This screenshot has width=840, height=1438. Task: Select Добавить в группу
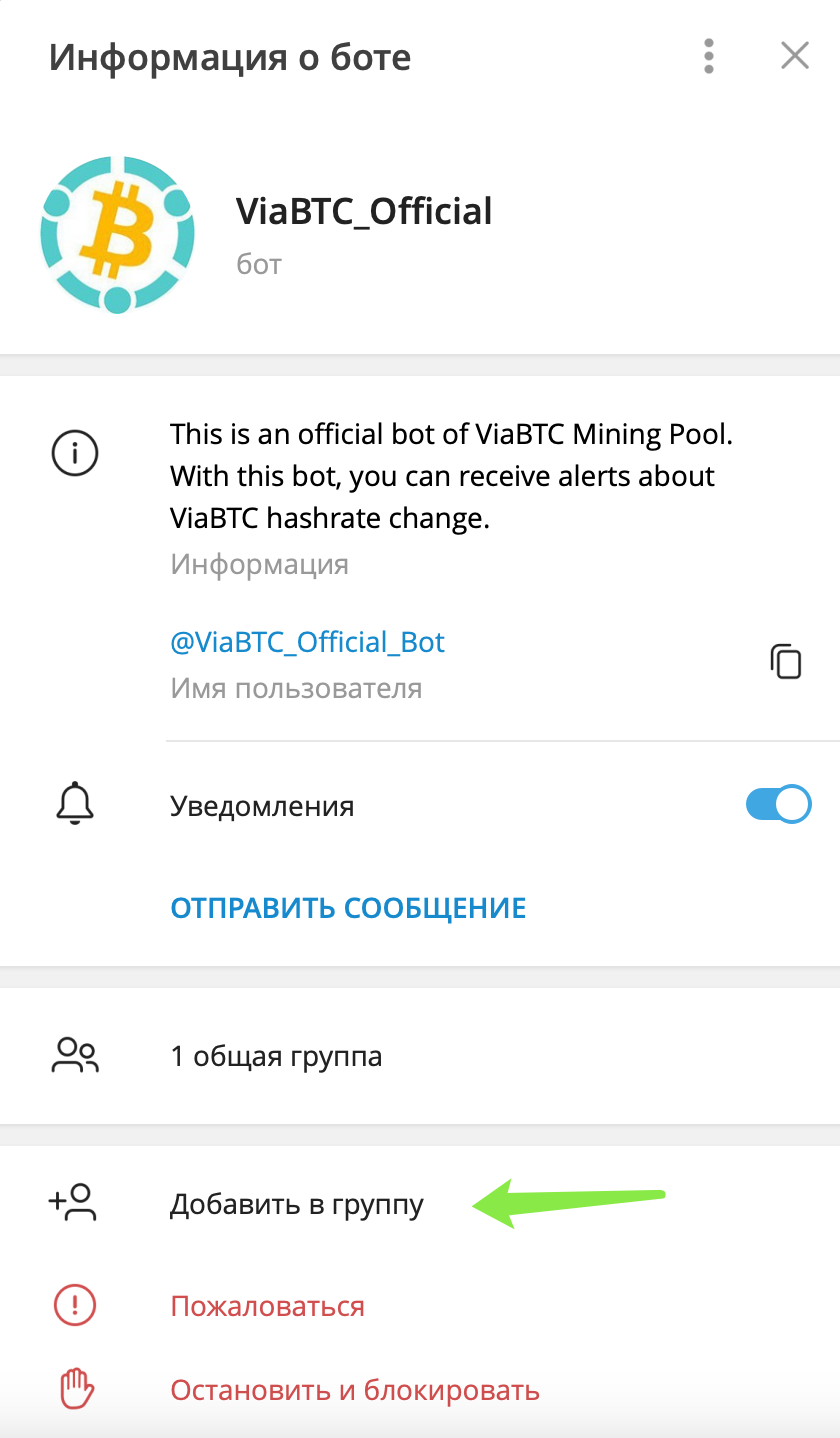pos(420,1204)
